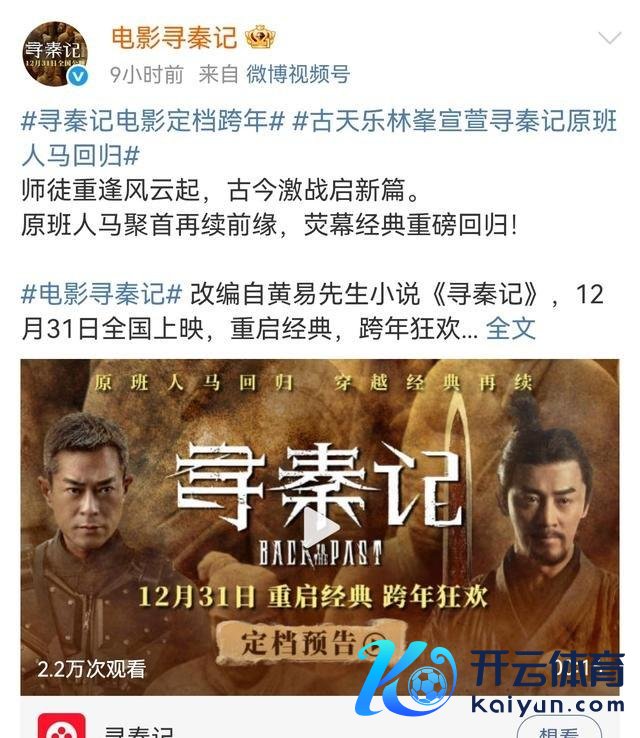Open the 微博视频号 source link
640x738 pixels.
pyautogui.click(x=298, y=74)
